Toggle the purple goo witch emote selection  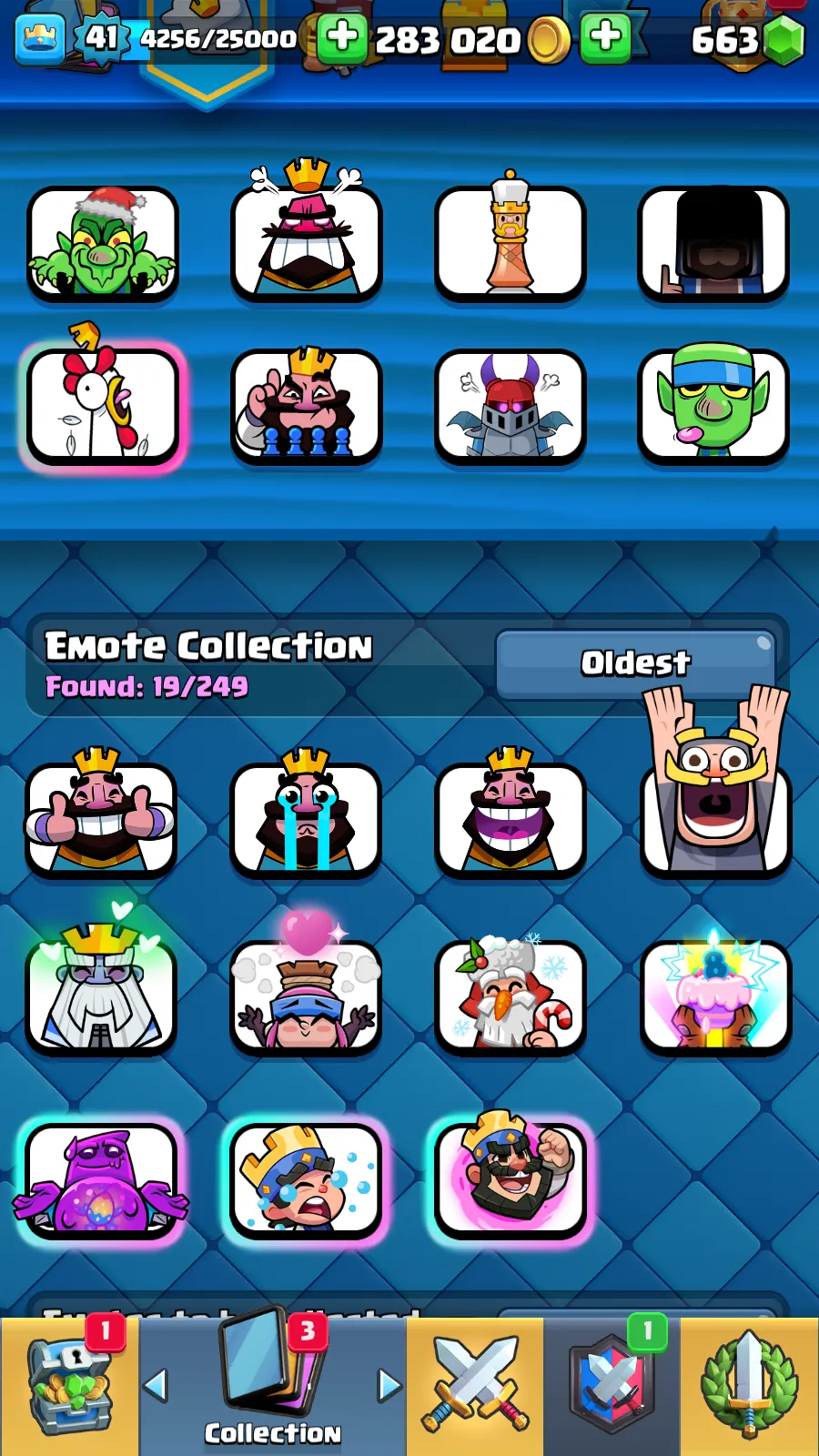pyautogui.click(x=100, y=1180)
